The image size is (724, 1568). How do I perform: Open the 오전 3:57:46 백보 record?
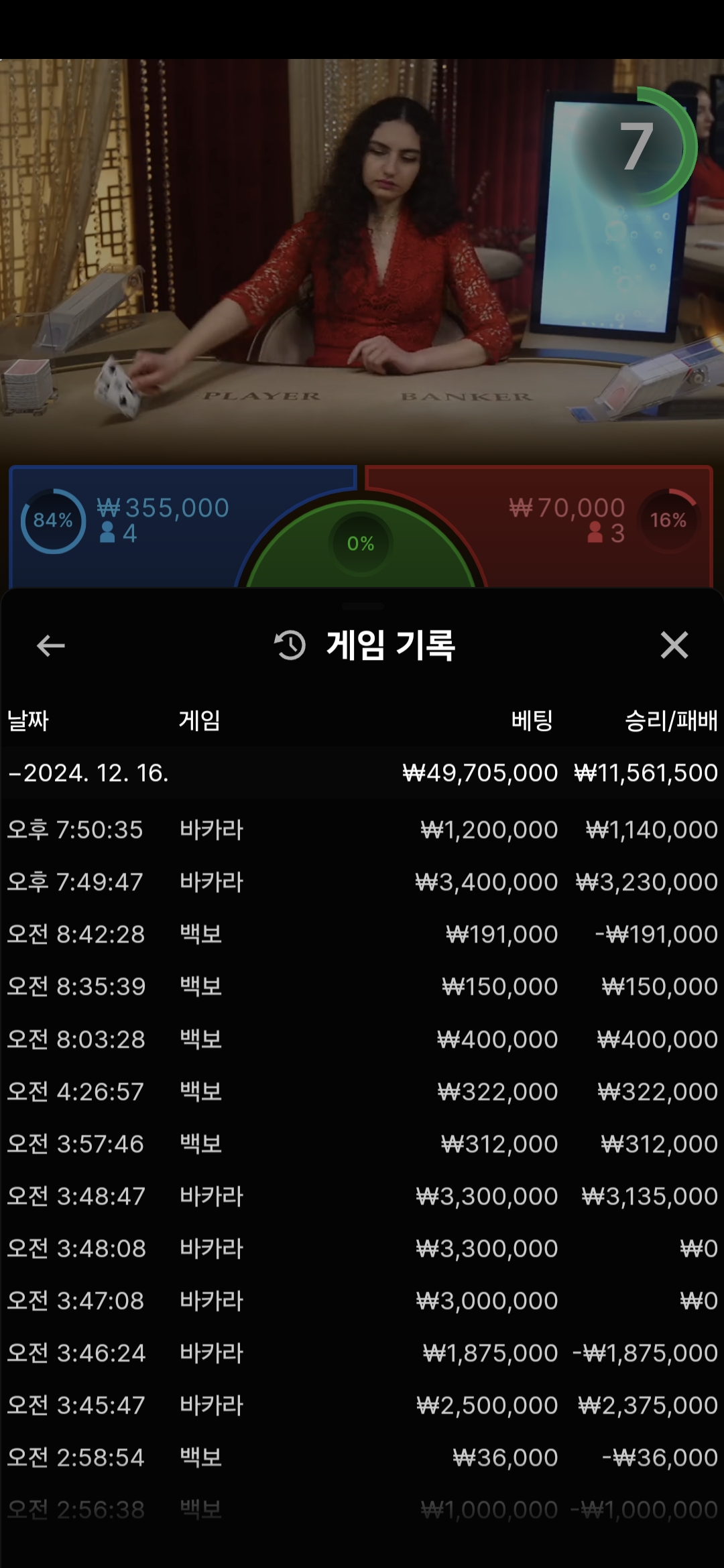point(362,1144)
